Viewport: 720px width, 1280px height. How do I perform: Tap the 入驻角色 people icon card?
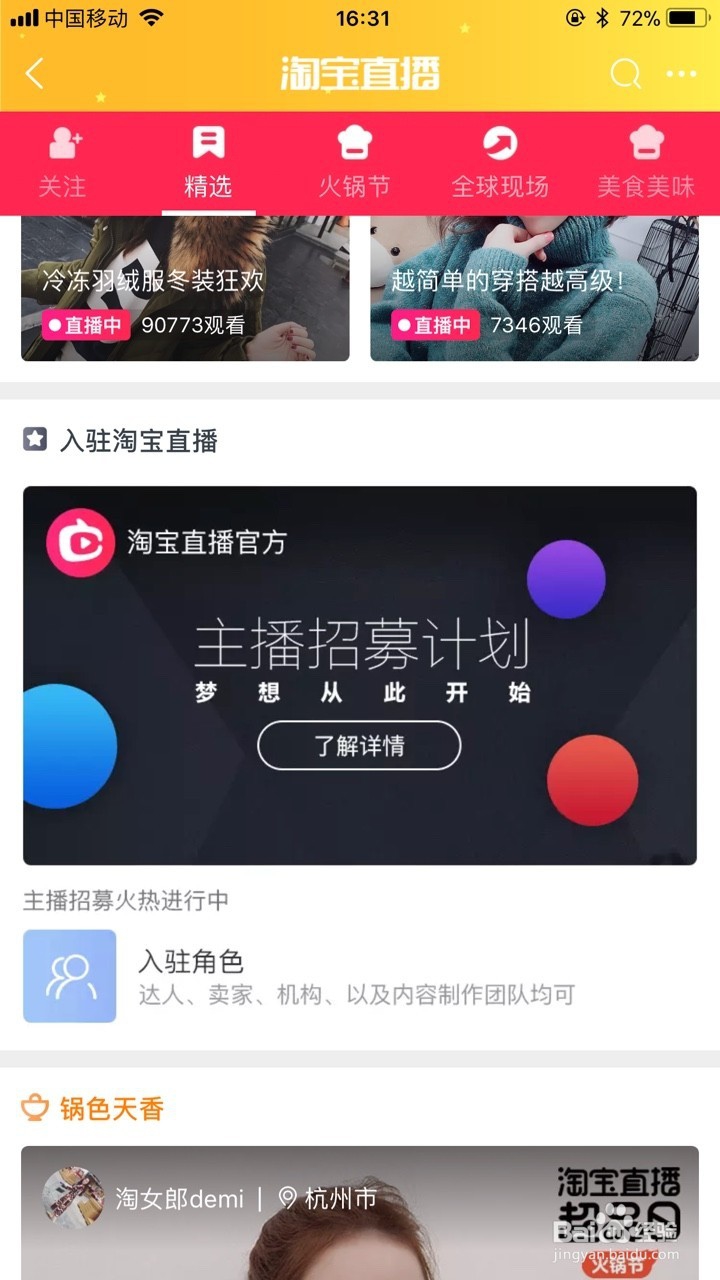[x=70, y=975]
